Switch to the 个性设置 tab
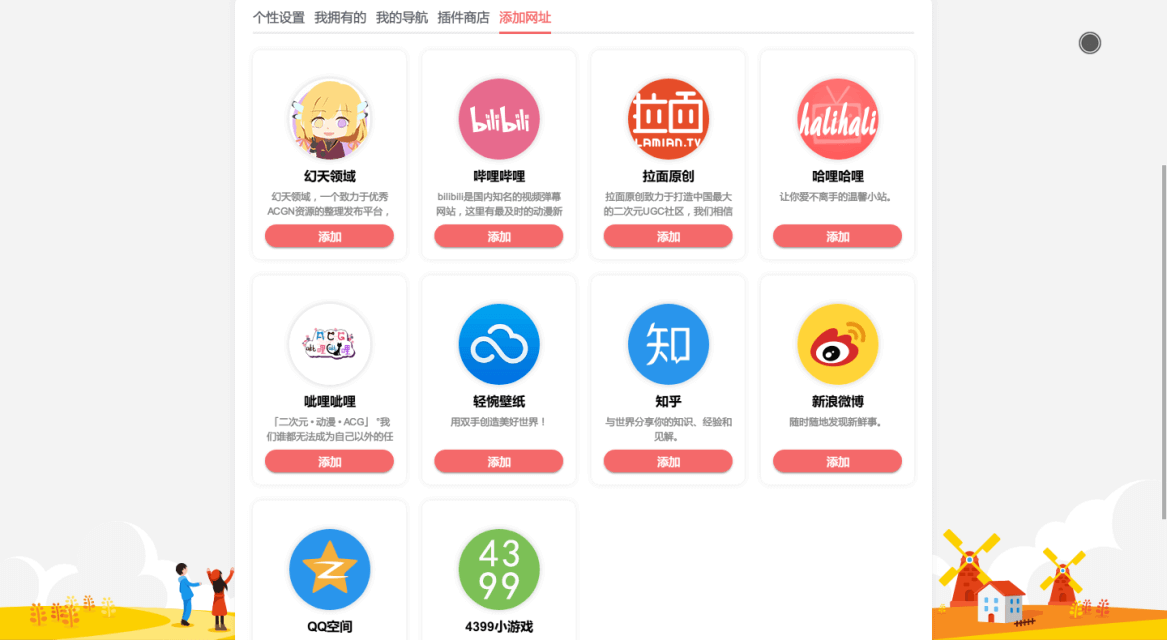 pyautogui.click(x=278, y=17)
